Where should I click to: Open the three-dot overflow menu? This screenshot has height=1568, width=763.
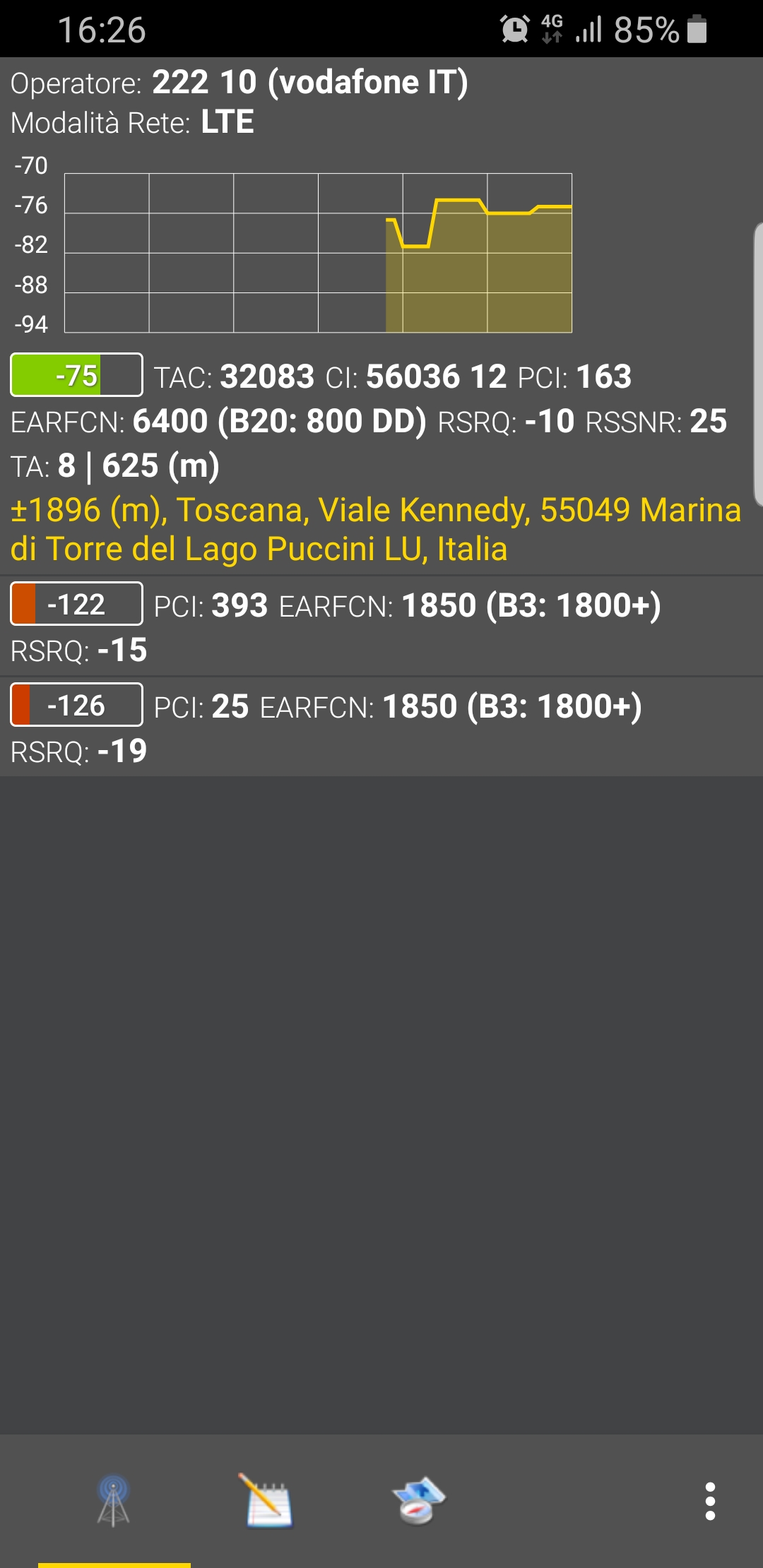click(x=710, y=1501)
